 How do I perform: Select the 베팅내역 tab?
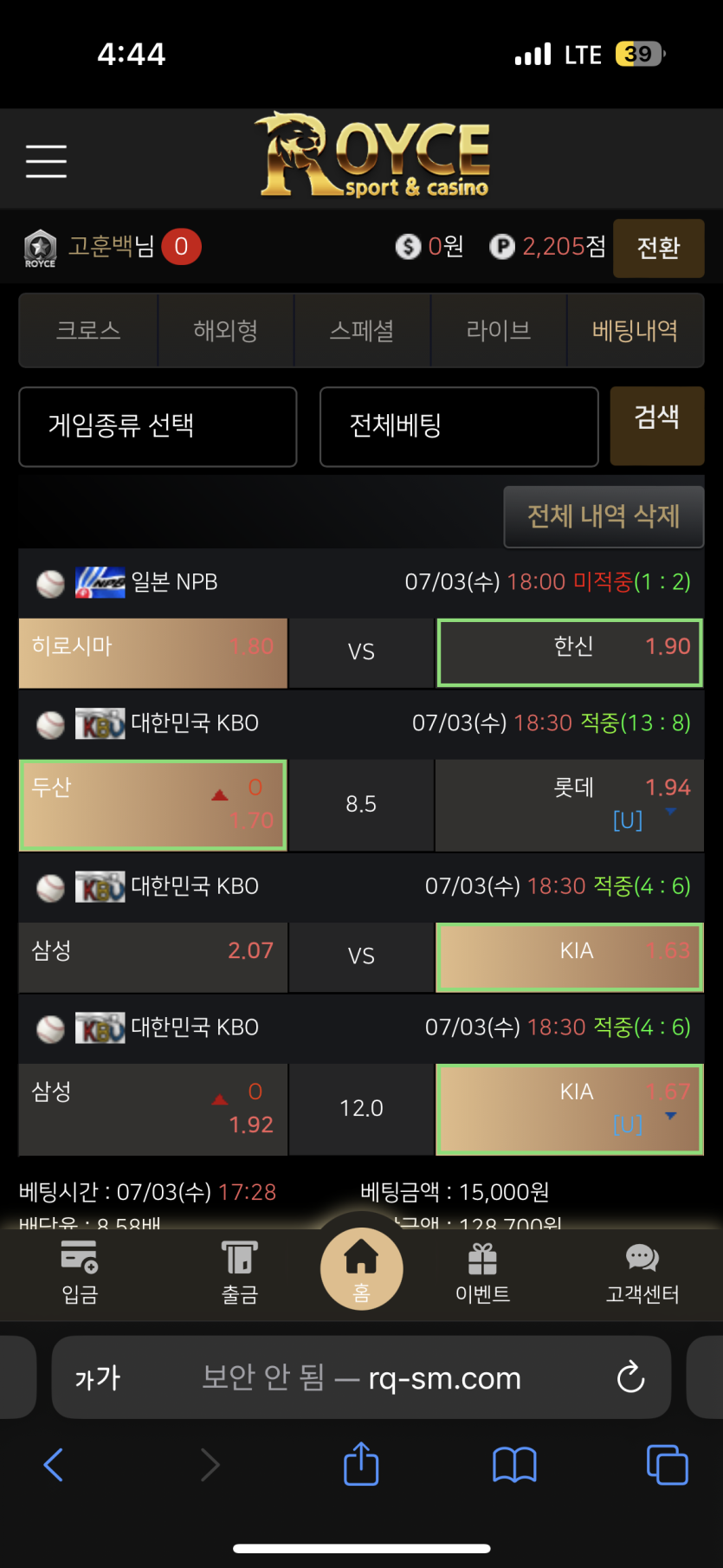[x=635, y=330]
